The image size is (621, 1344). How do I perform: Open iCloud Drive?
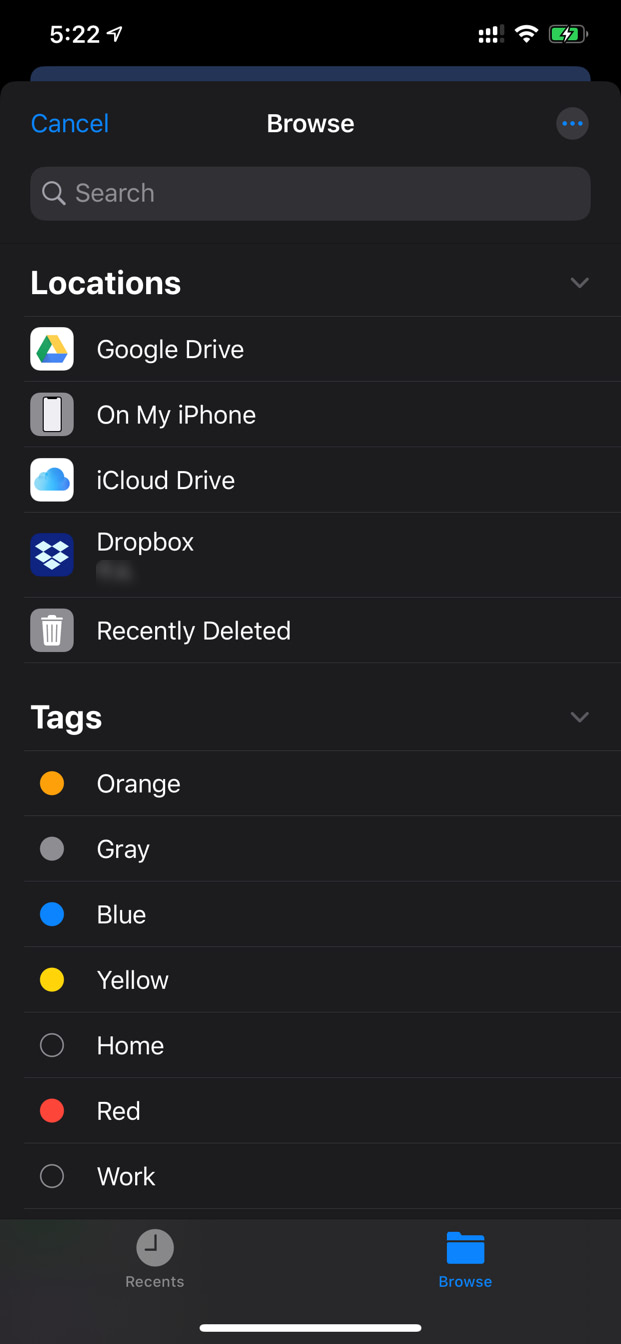pos(166,481)
